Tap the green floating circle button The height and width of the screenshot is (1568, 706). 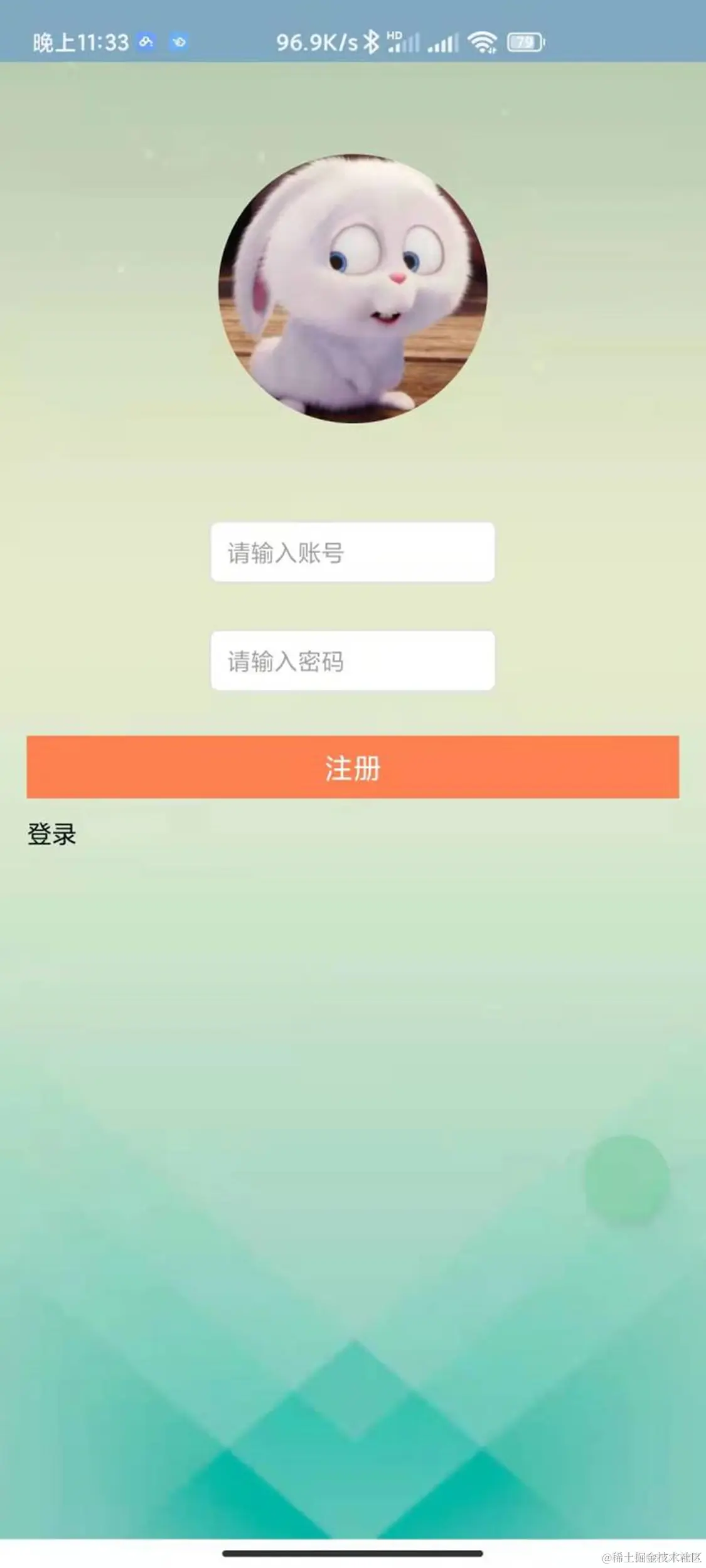[626, 1178]
